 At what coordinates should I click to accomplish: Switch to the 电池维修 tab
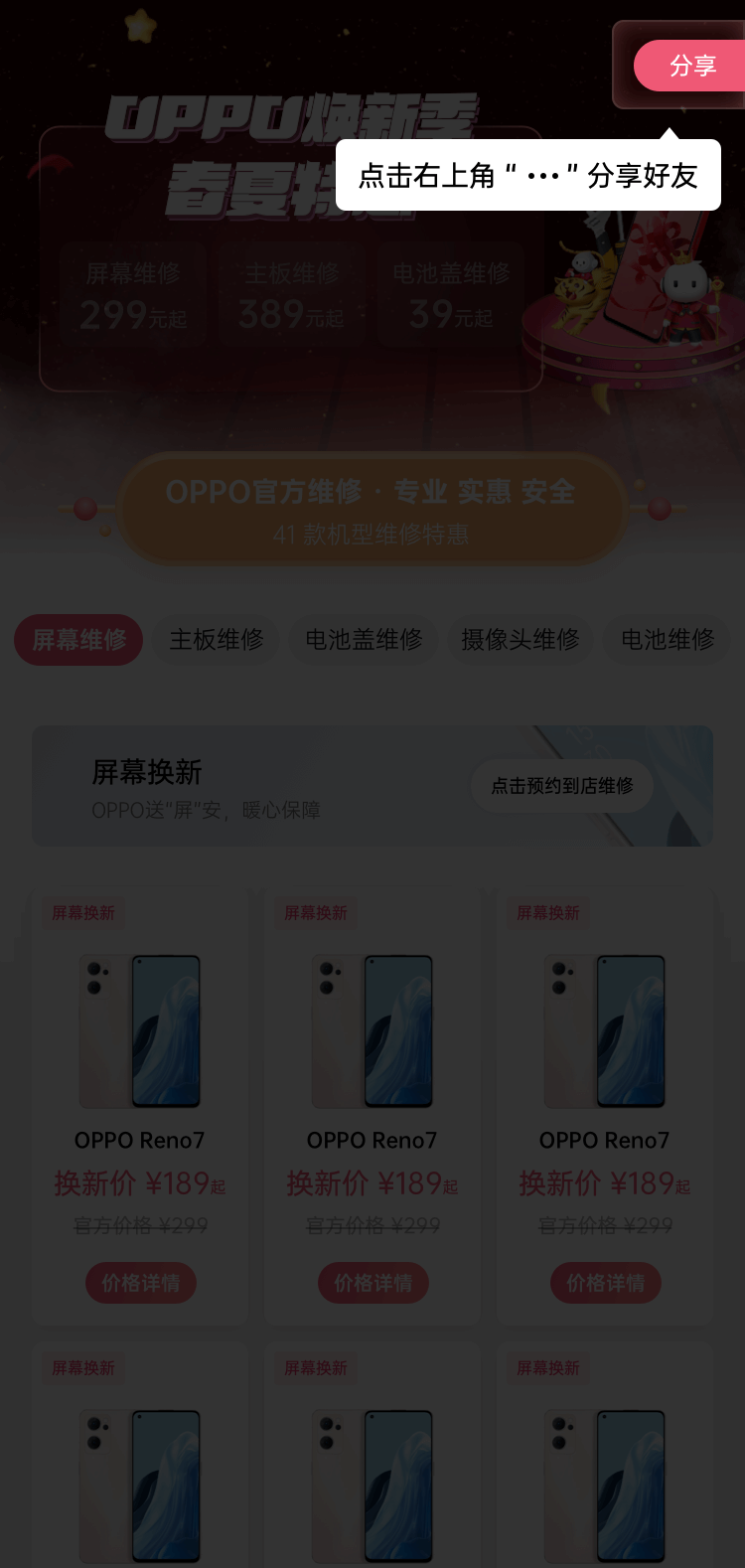(667, 640)
